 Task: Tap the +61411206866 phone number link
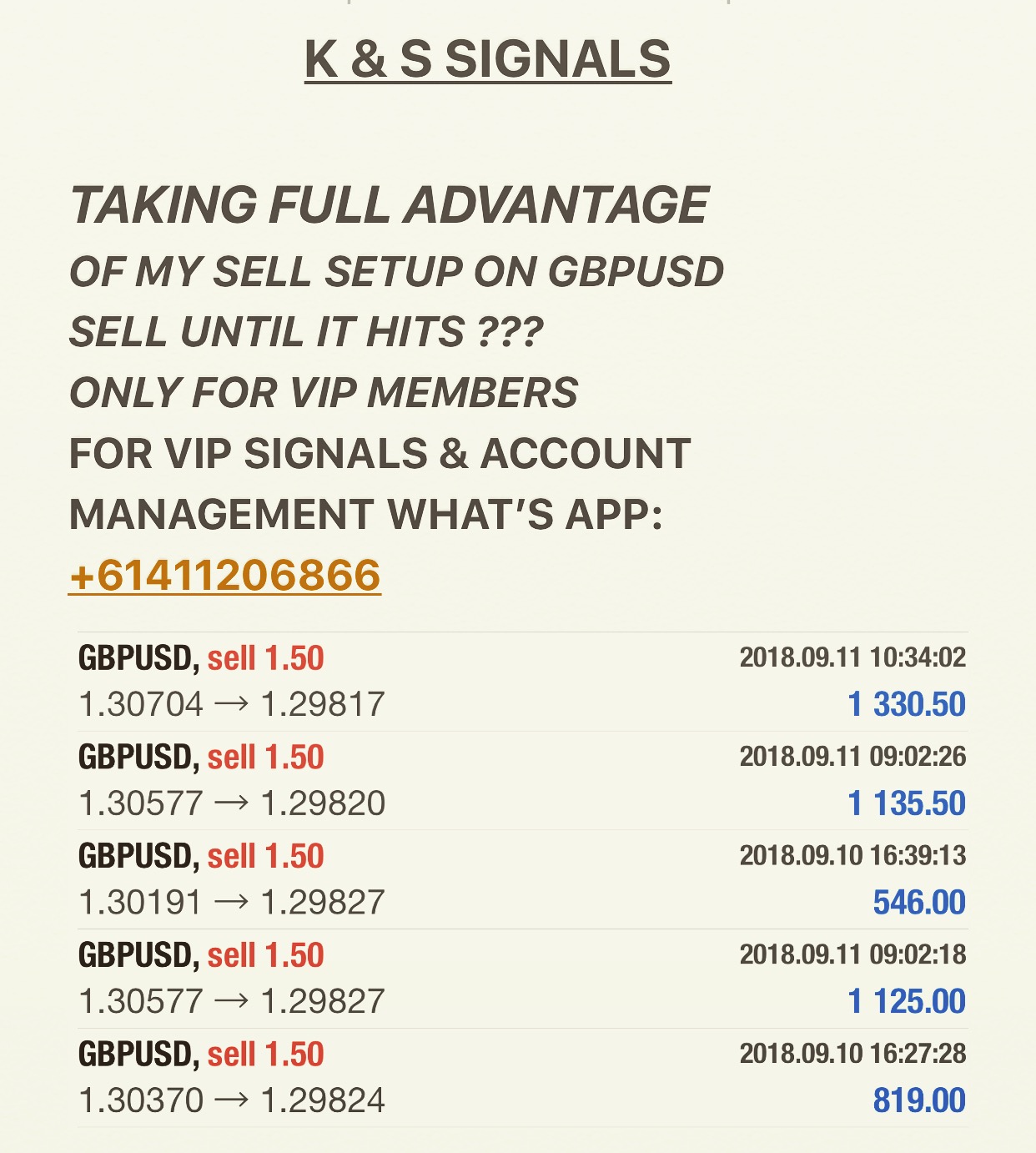(x=224, y=576)
